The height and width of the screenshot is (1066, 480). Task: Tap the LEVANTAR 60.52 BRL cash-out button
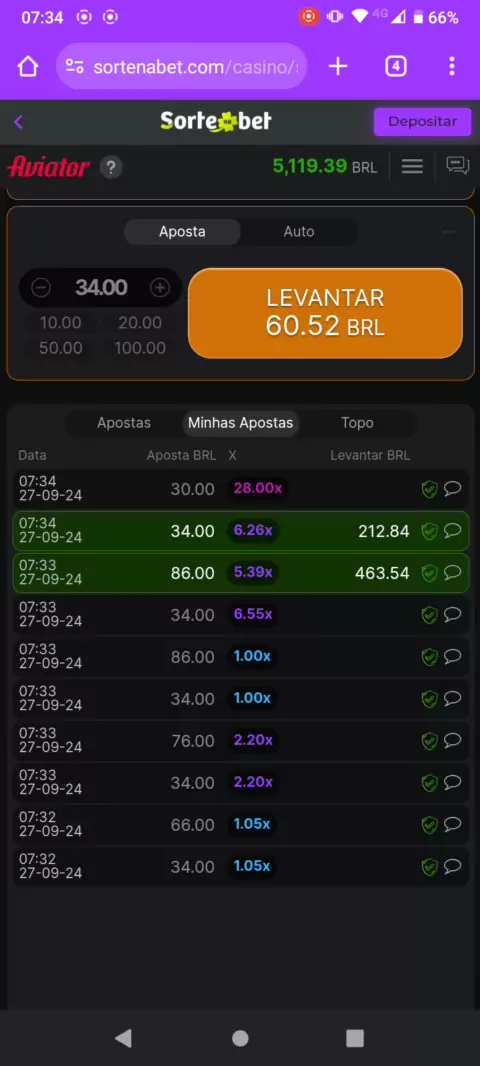pos(325,313)
